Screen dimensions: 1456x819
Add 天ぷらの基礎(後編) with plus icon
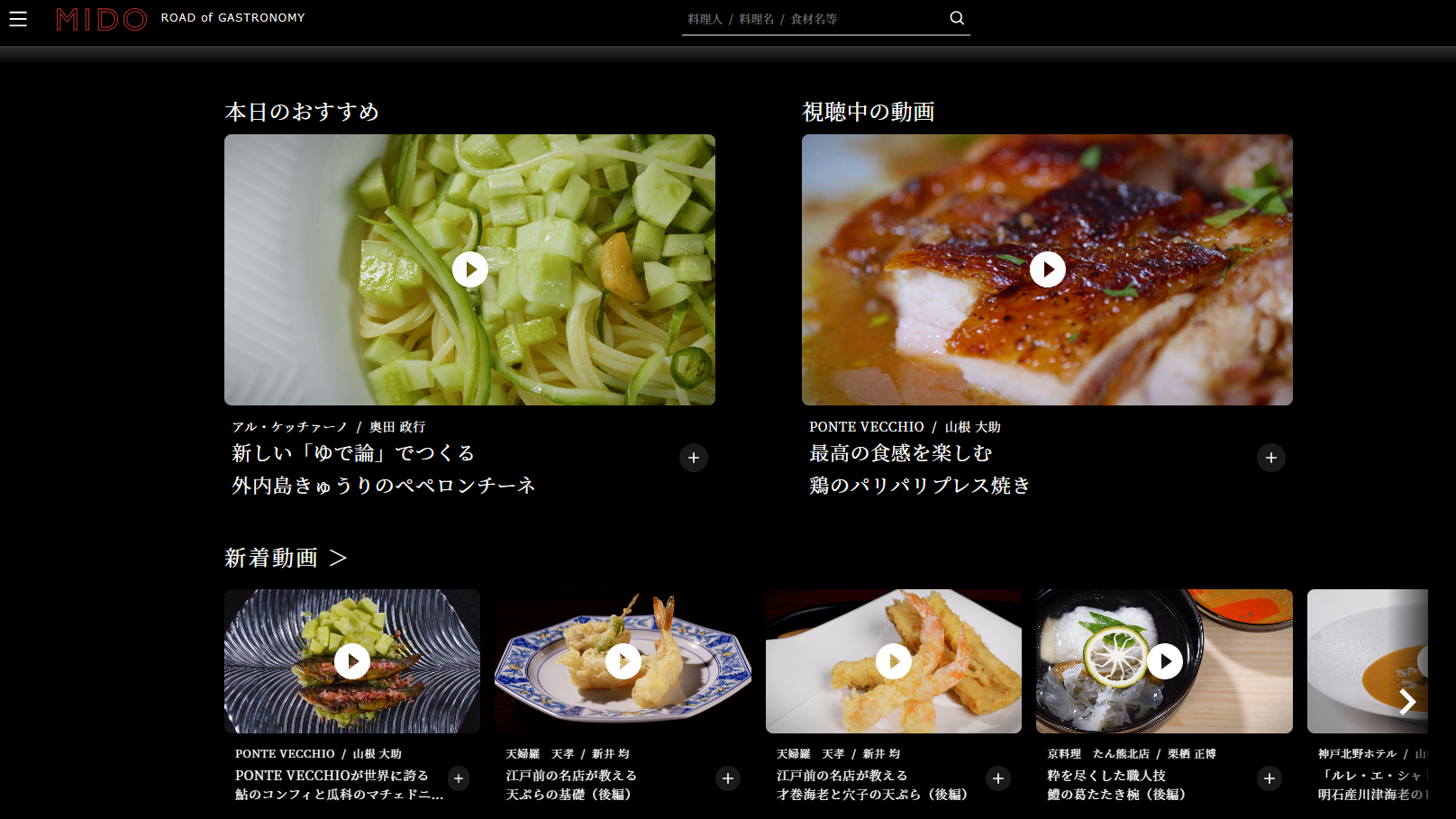coord(728,778)
